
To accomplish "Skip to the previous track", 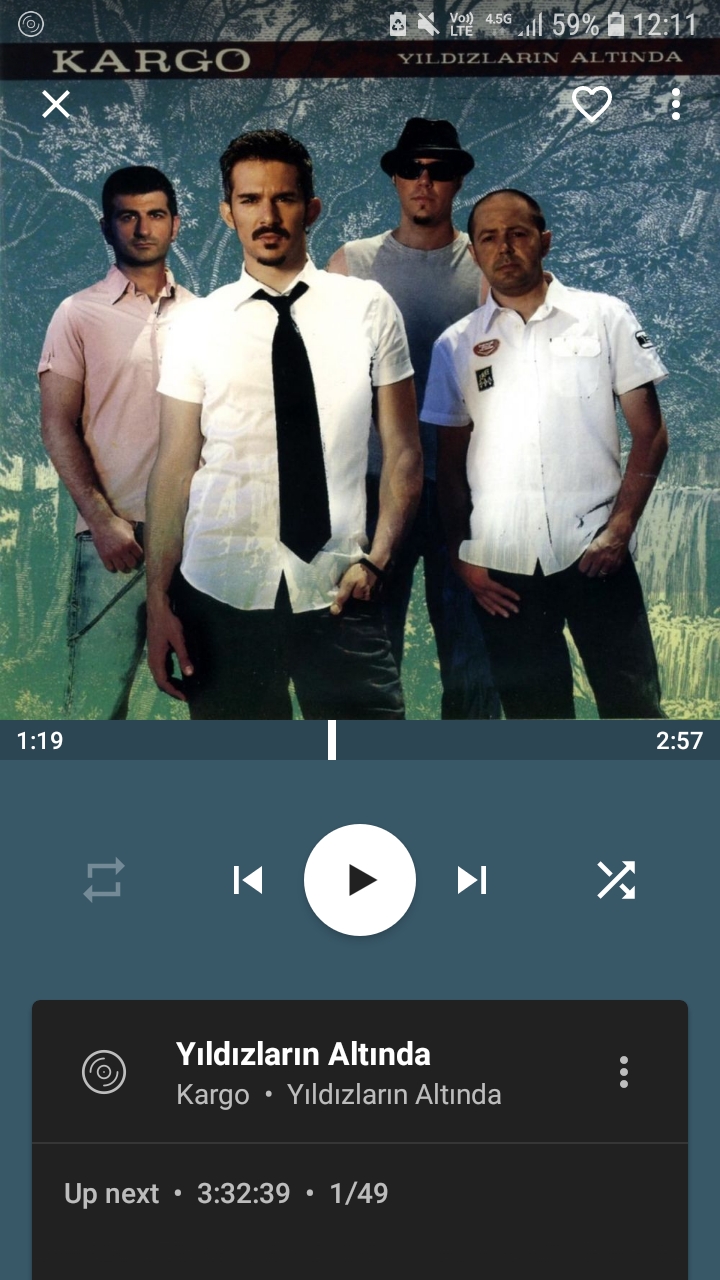I will pyautogui.click(x=247, y=880).
